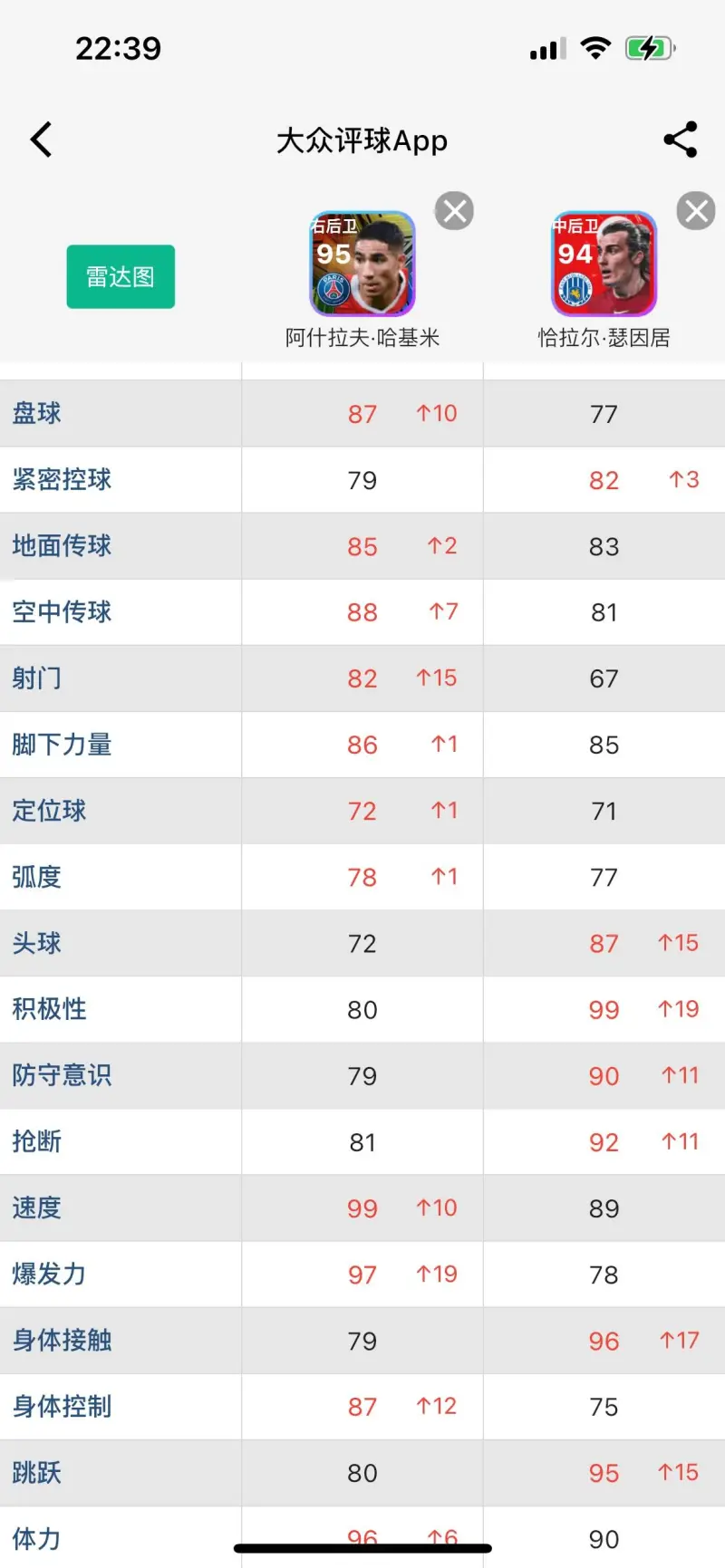This screenshot has height=1568, width=725.
Task: Open 阿什拉夫·哈基米 player card
Action: tap(362, 264)
